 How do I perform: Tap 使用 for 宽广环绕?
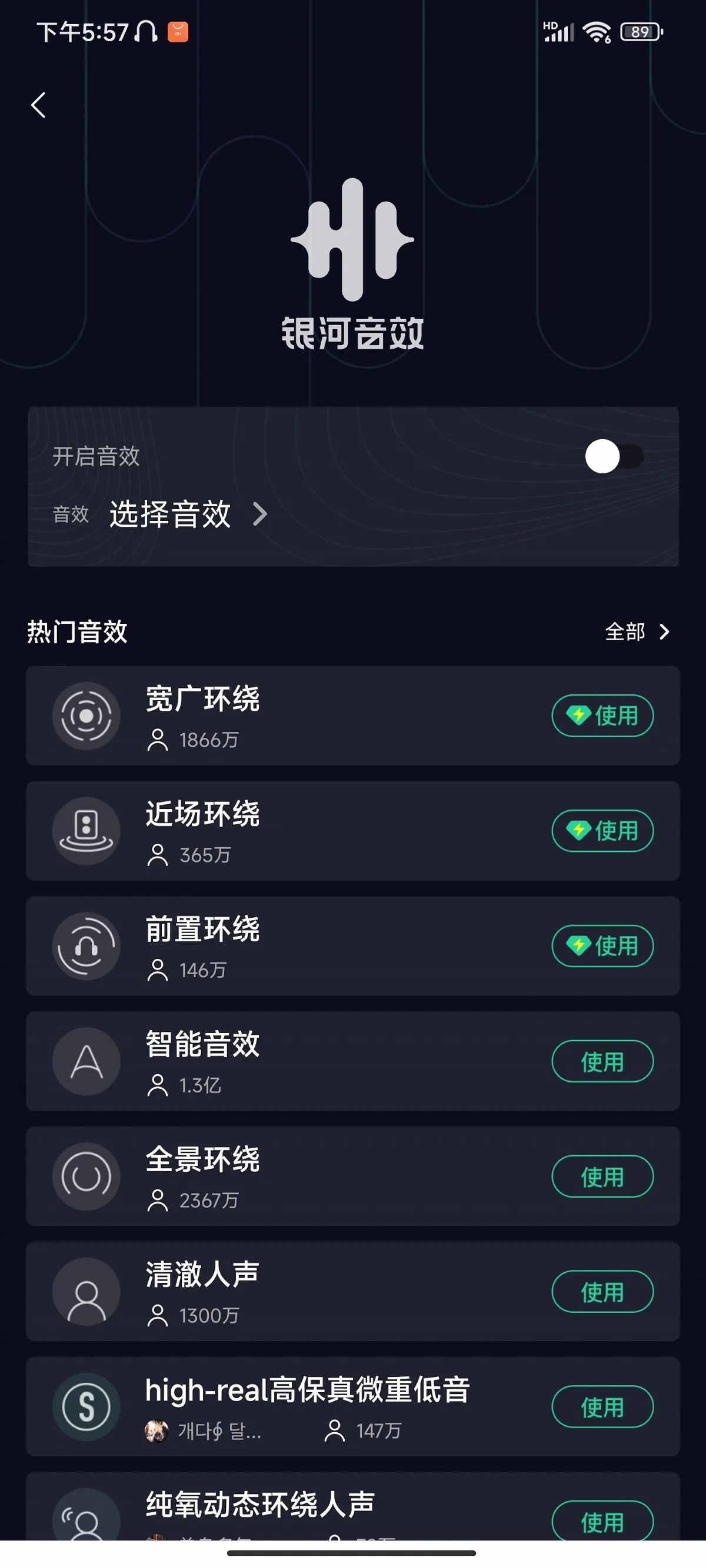602,716
